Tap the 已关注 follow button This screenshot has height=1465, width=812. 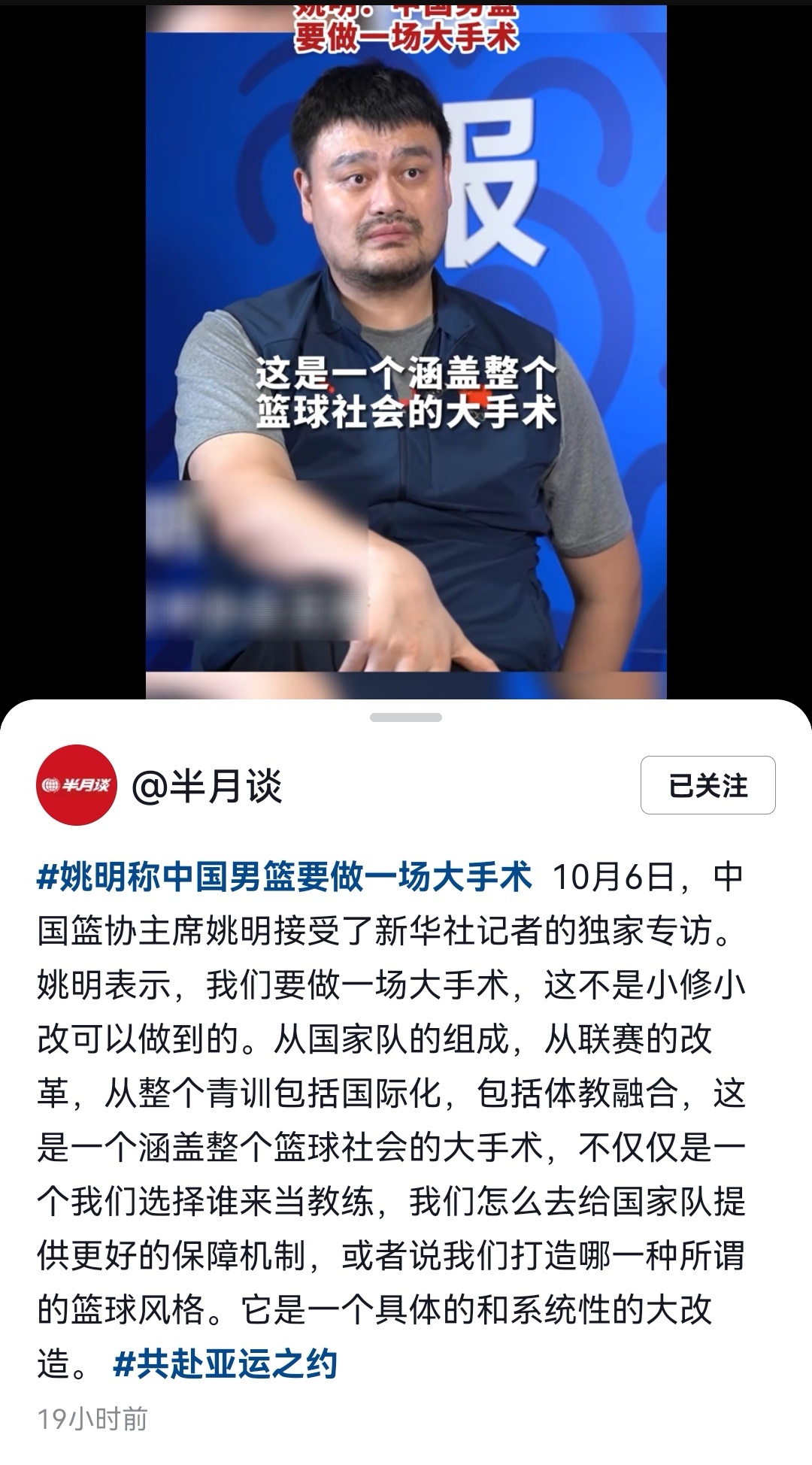[x=707, y=785]
